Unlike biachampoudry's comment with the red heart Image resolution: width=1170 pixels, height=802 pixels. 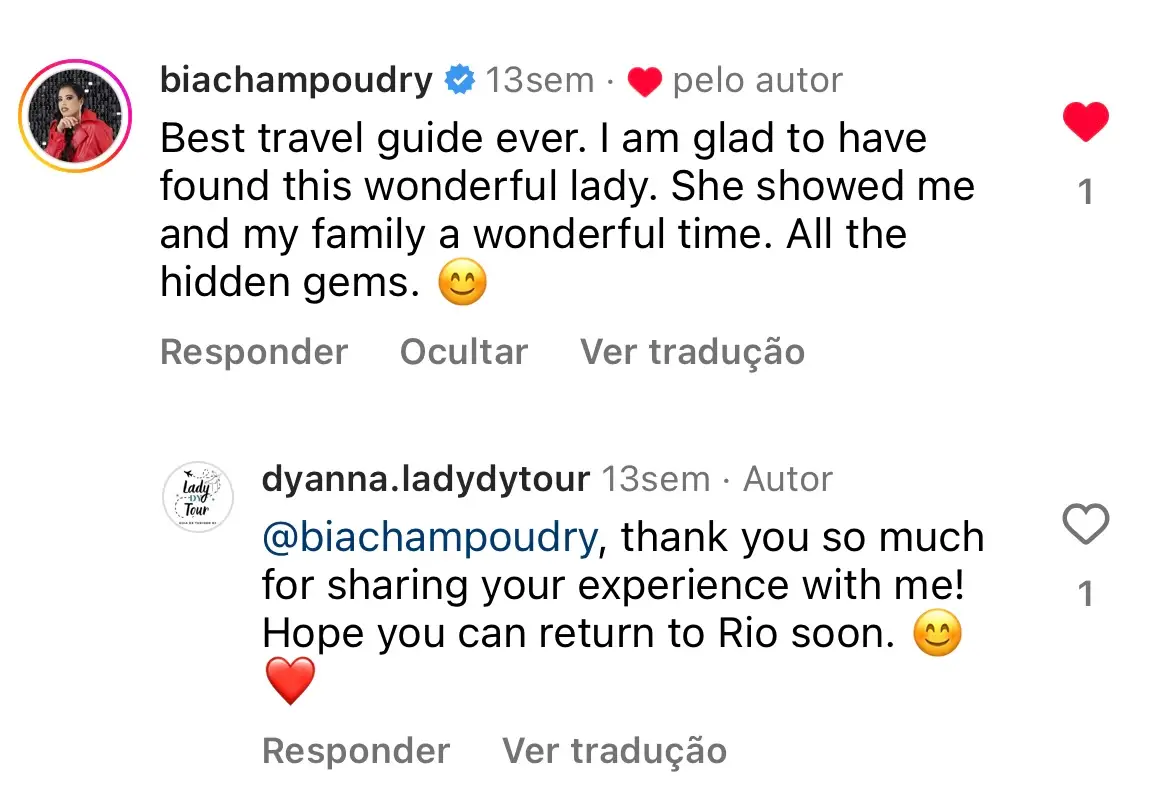coord(1085,123)
